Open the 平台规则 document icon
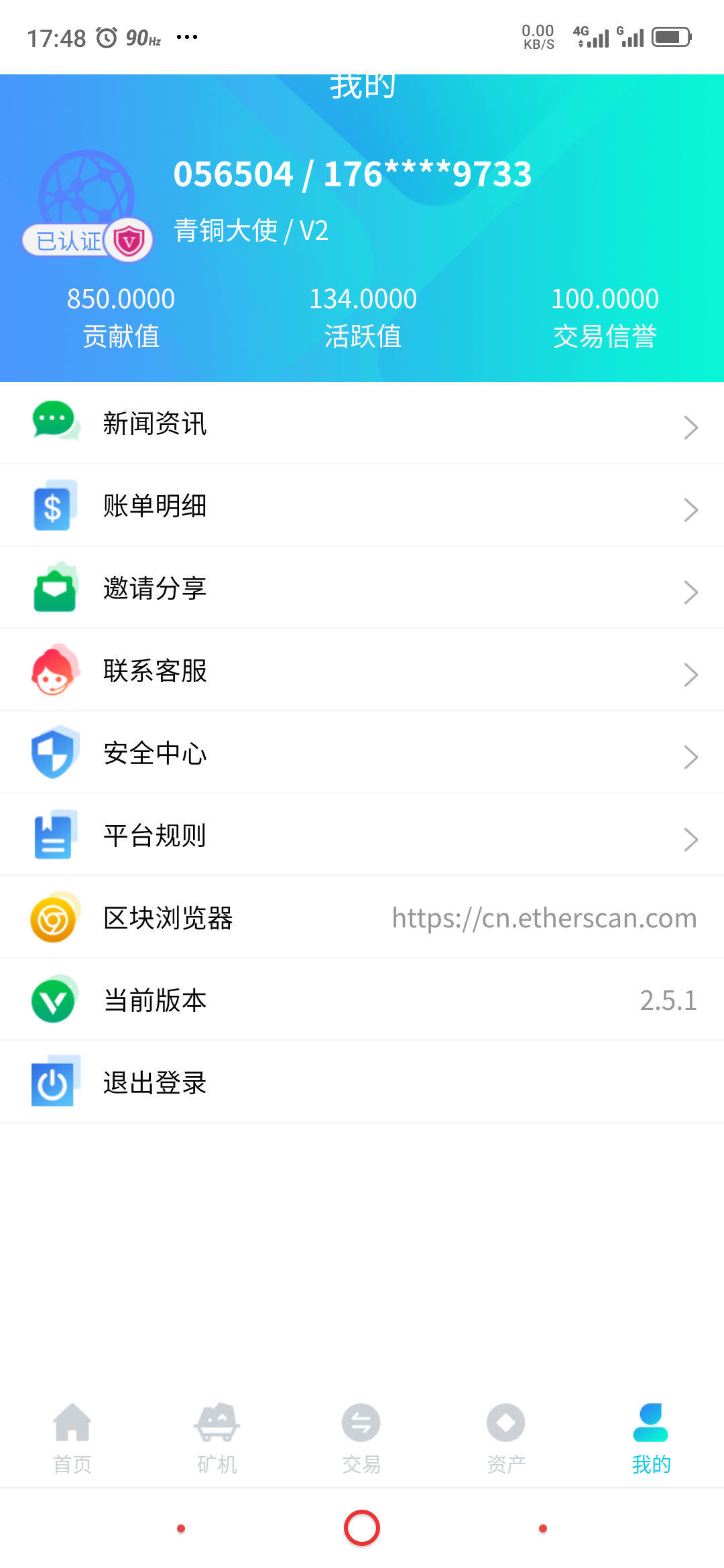The image size is (724, 1568). (54, 836)
